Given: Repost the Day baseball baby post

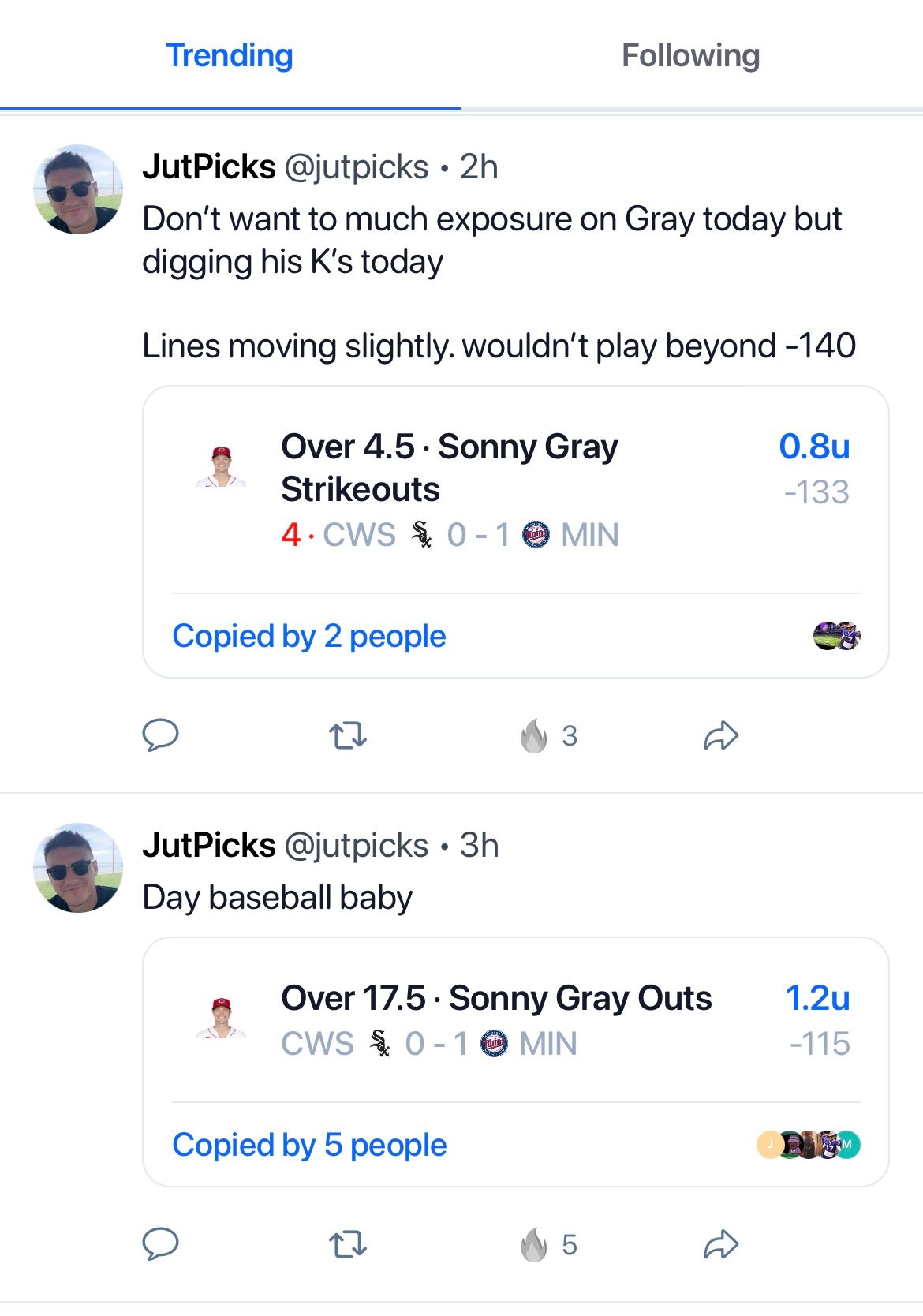Looking at the screenshot, I should [x=347, y=1245].
